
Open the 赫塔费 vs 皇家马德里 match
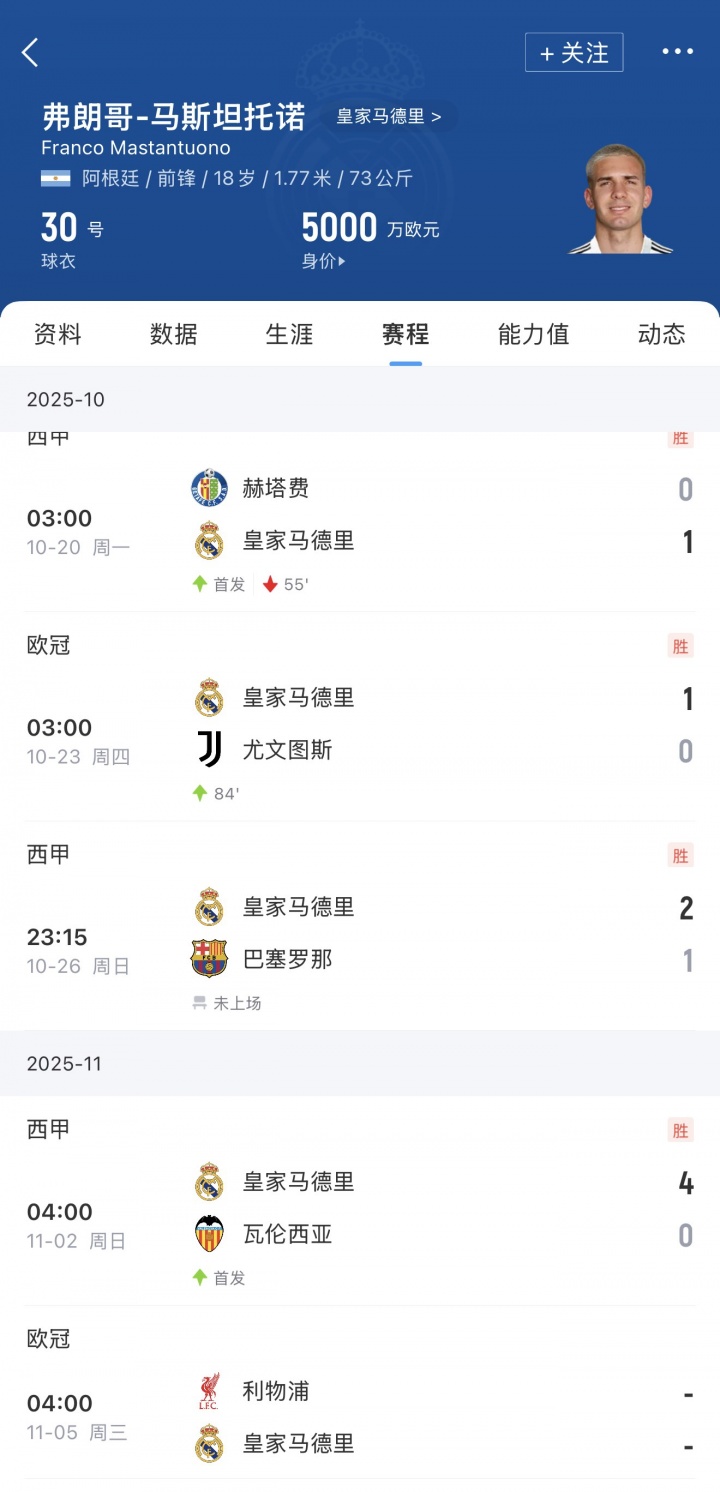(360, 516)
